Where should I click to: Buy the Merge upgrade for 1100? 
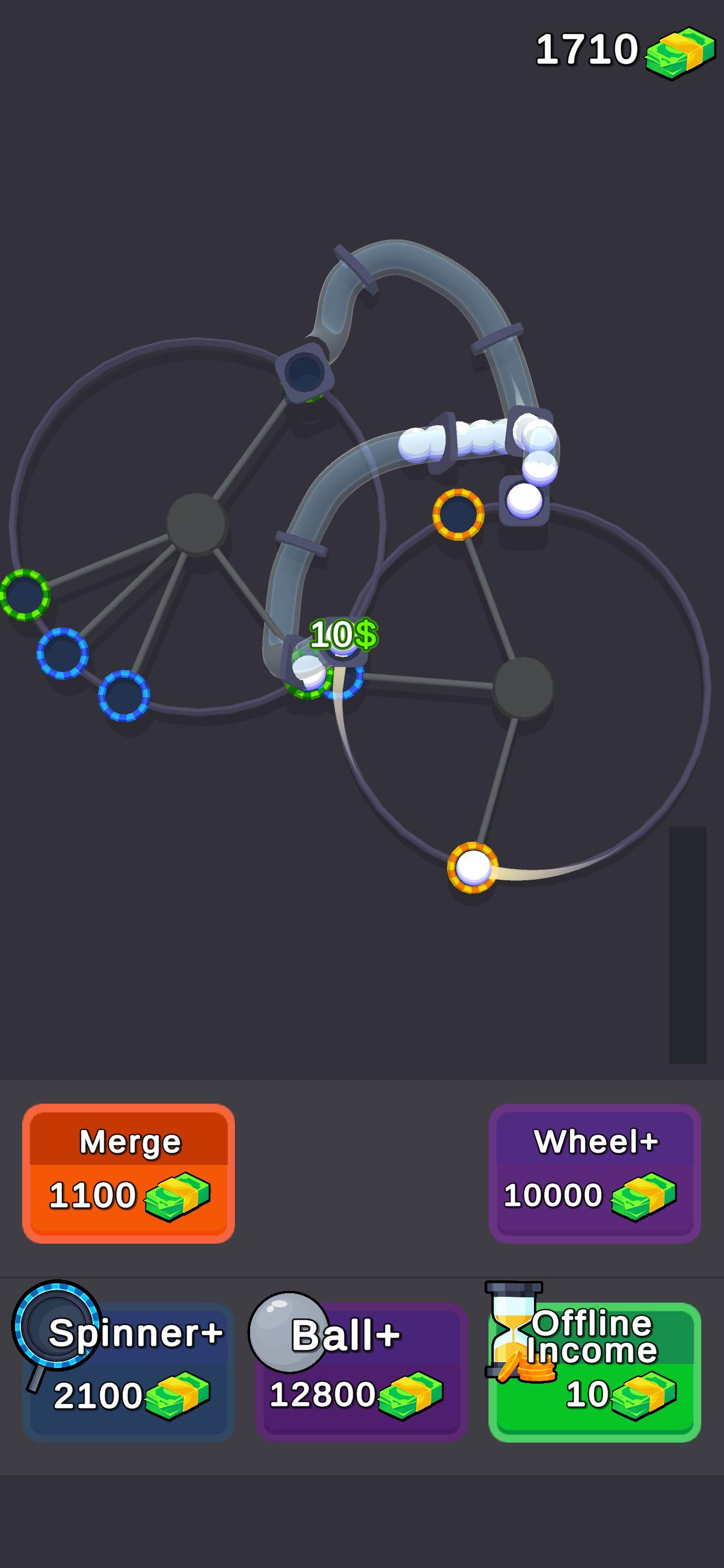128,1173
